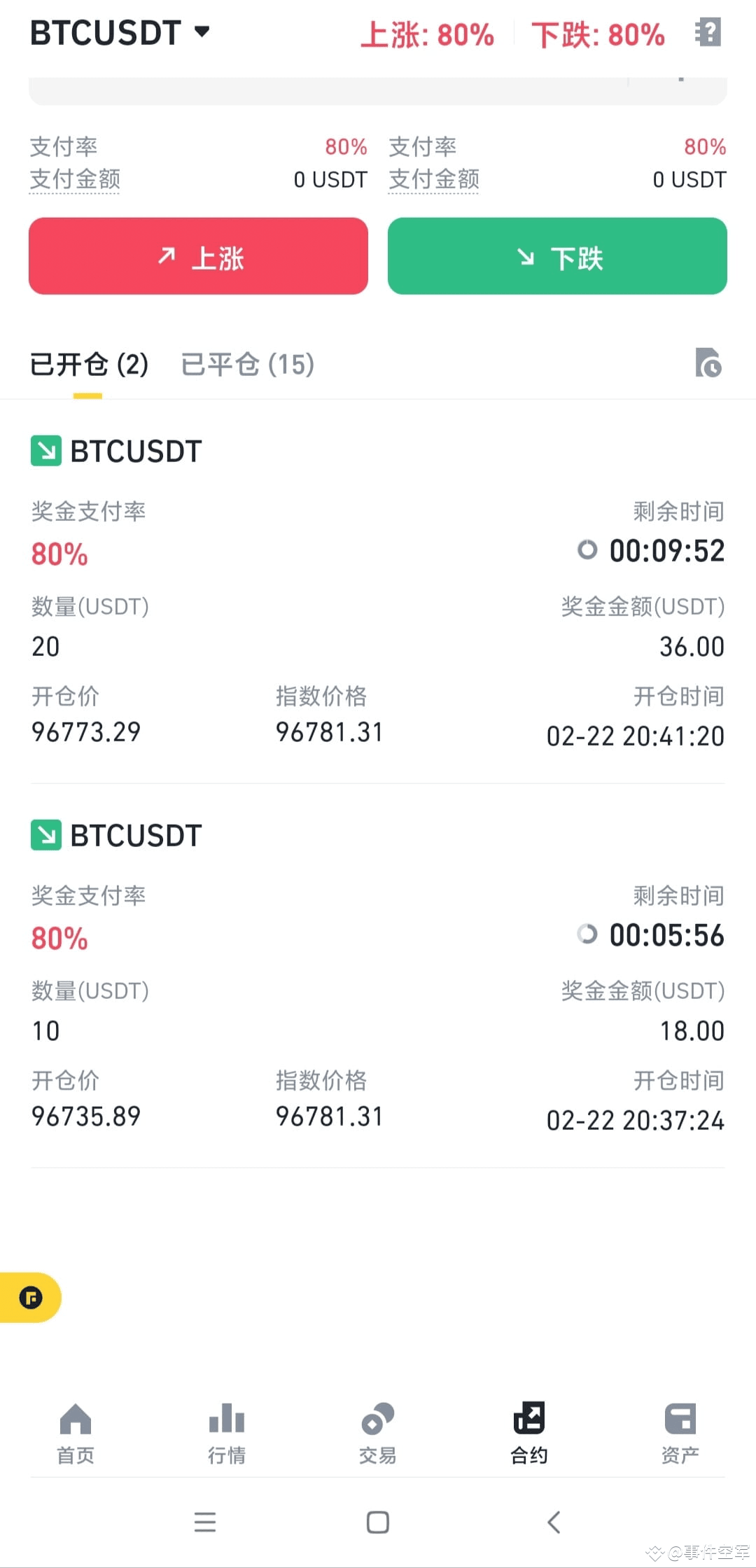
Task: Click the floating yellow F widget
Action: point(31,1298)
